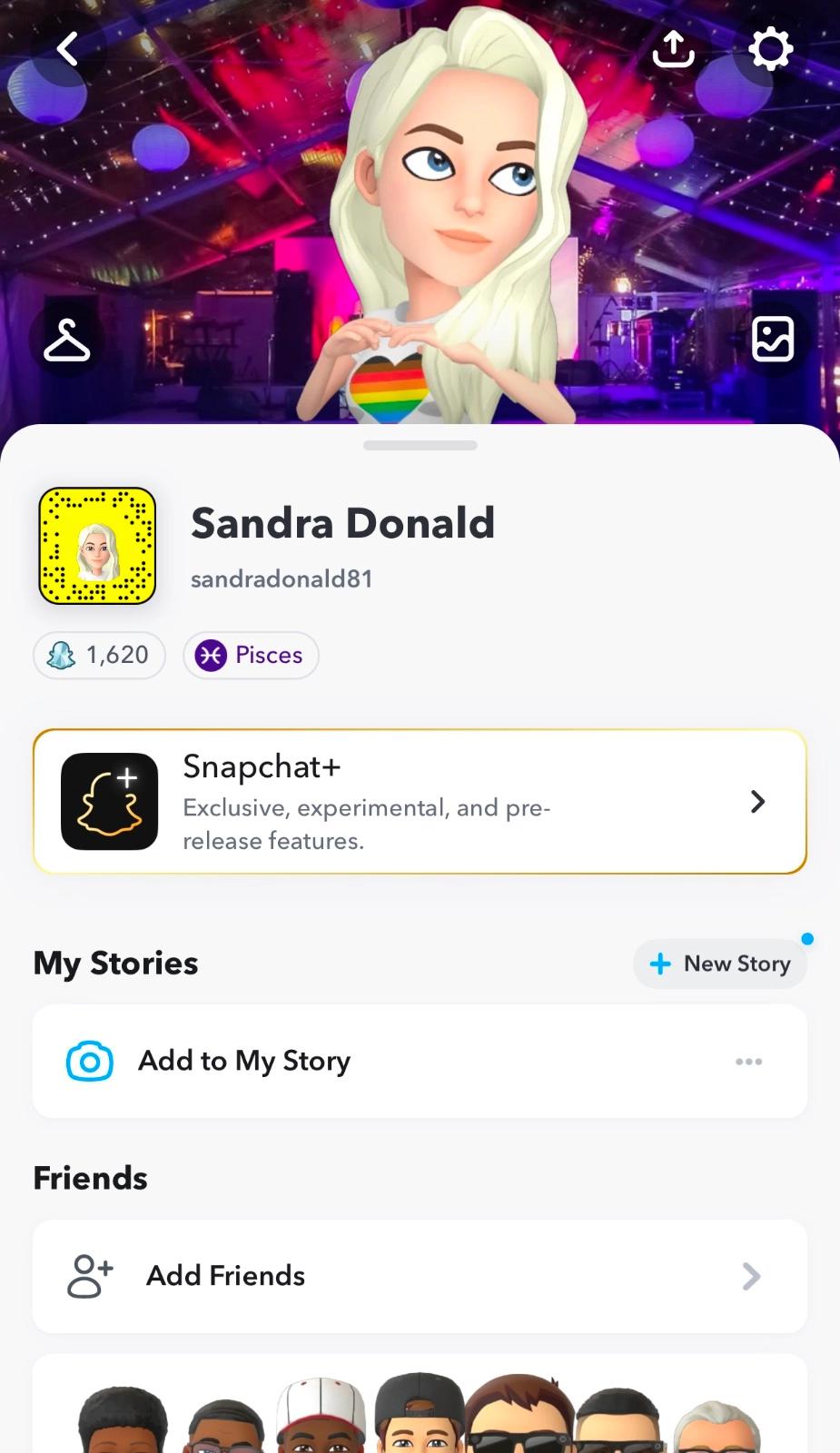View the 1,620 Snap score chip
The width and height of the screenshot is (840, 1453).
100,655
